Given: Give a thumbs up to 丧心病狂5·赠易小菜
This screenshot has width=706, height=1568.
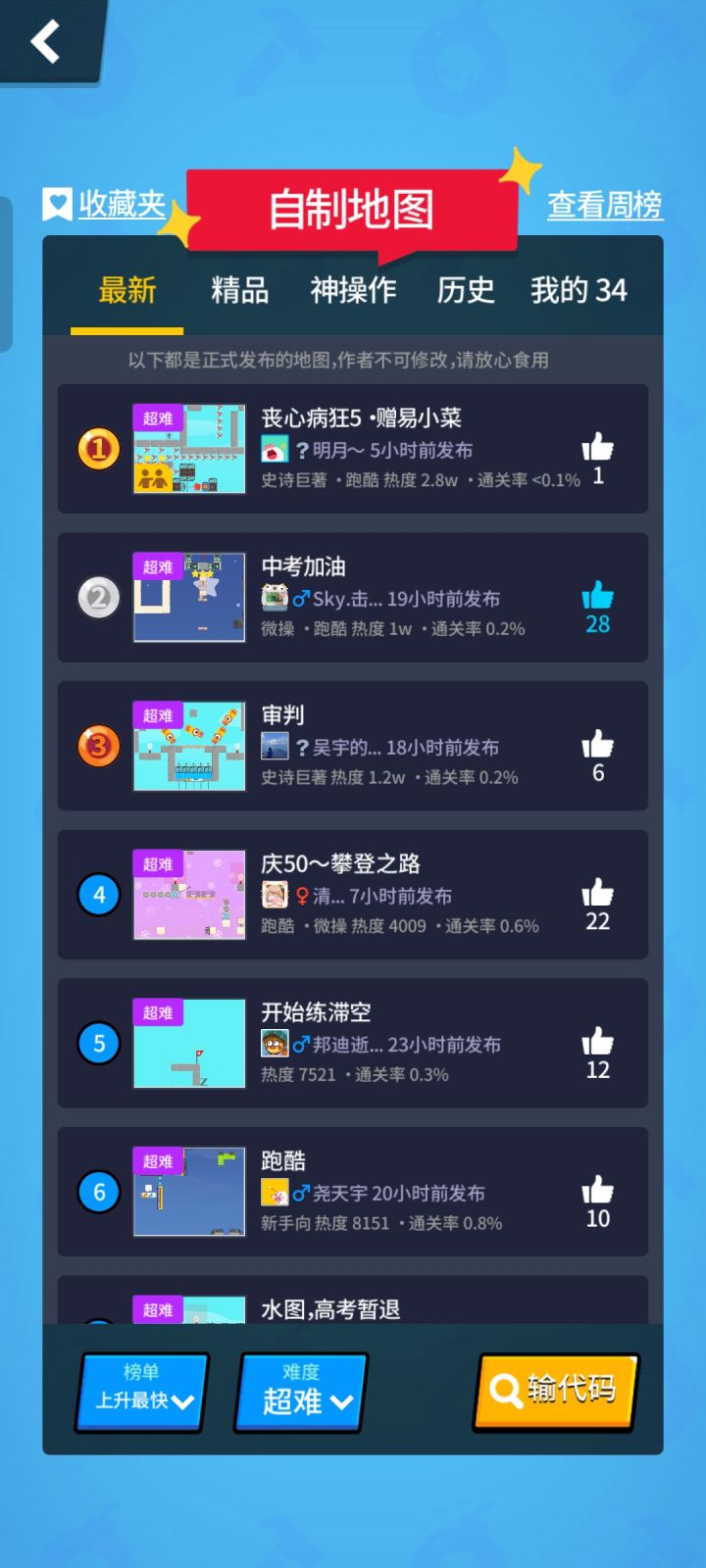Looking at the screenshot, I should 596,446.
